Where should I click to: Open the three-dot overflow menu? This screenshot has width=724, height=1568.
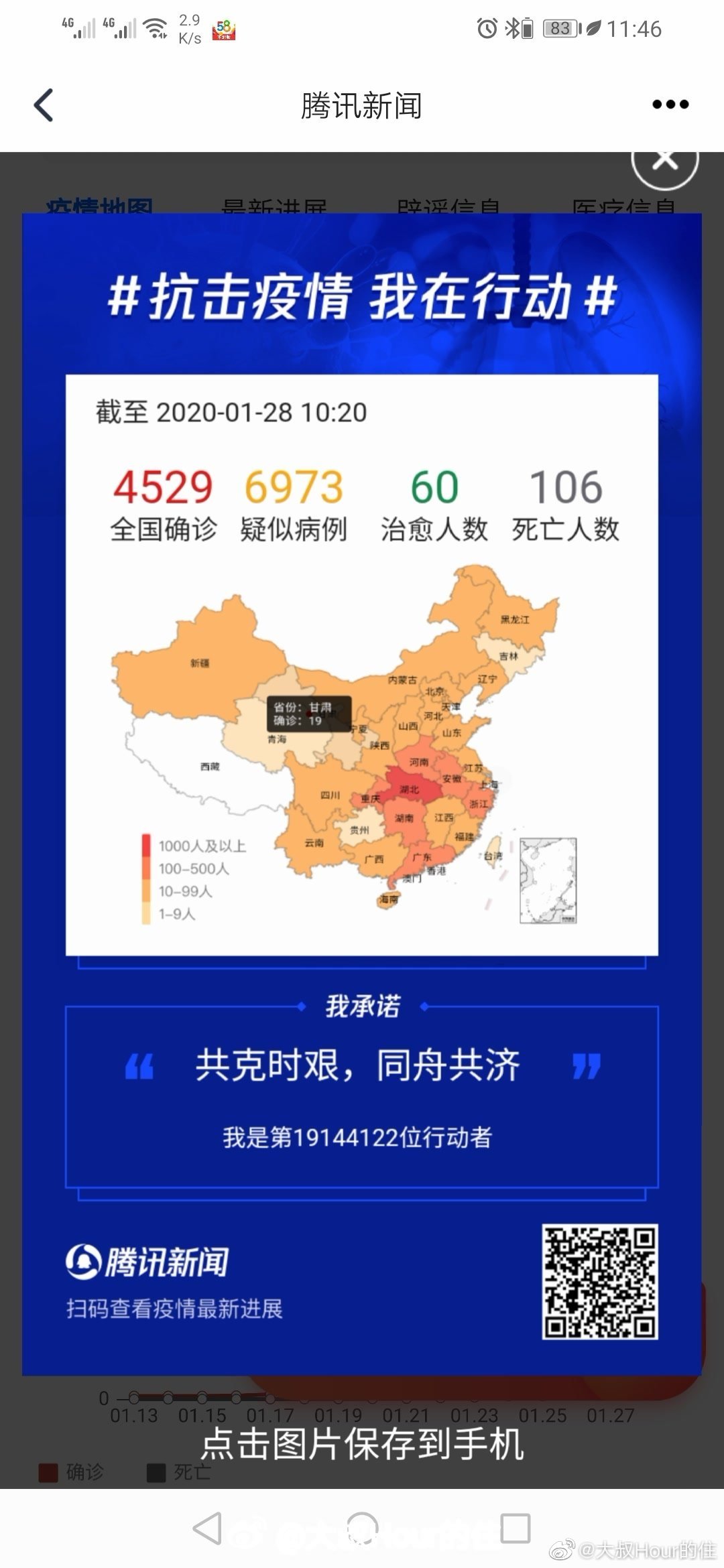[x=670, y=105]
